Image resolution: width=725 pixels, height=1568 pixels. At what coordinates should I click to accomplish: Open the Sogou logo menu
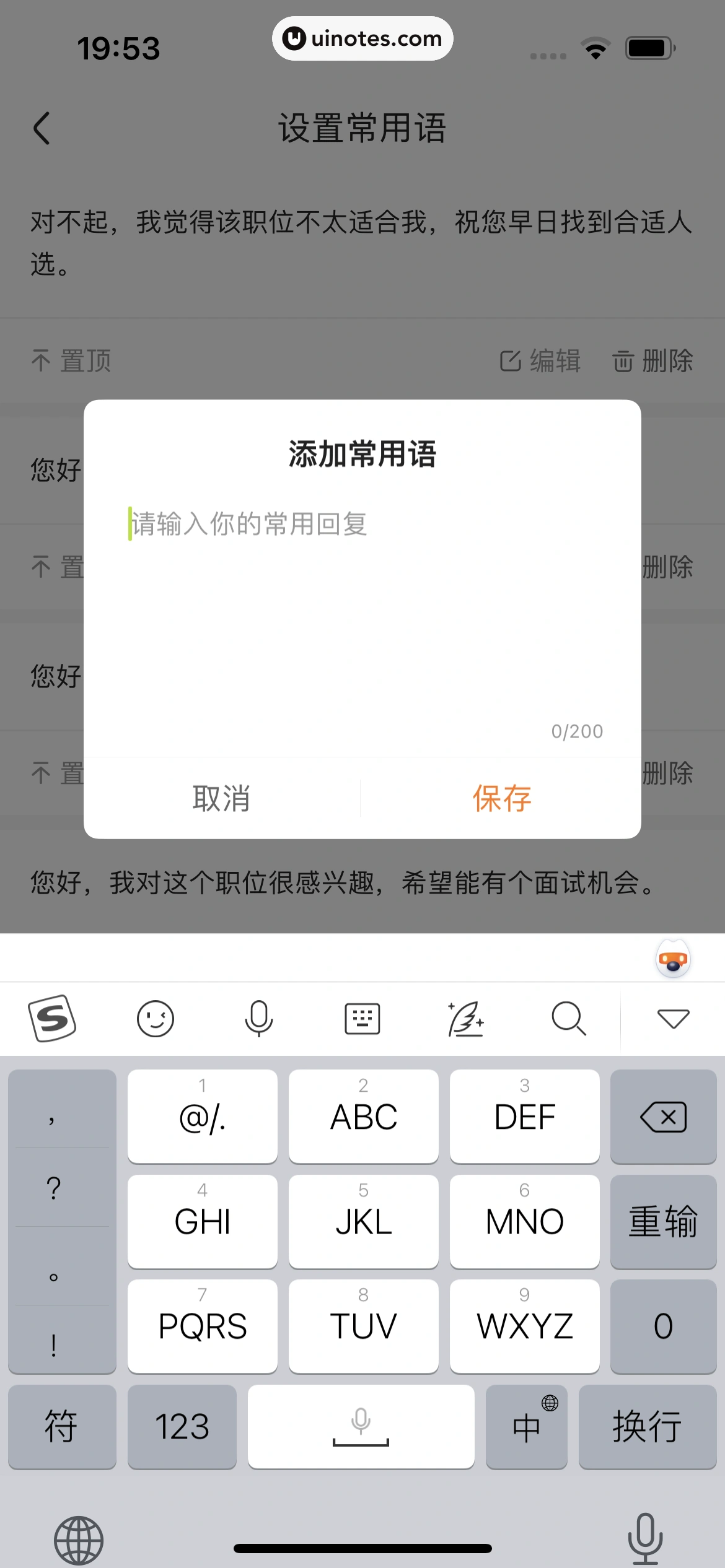(52, 1019)
